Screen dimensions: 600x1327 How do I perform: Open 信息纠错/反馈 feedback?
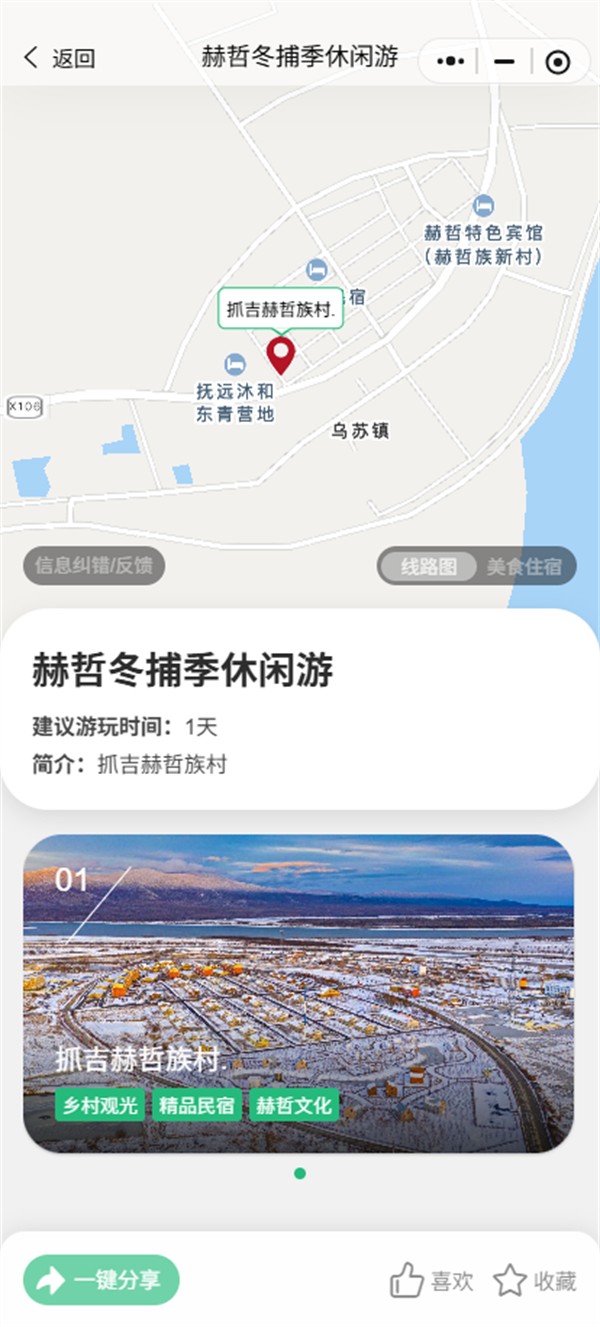tap(94, 566)
